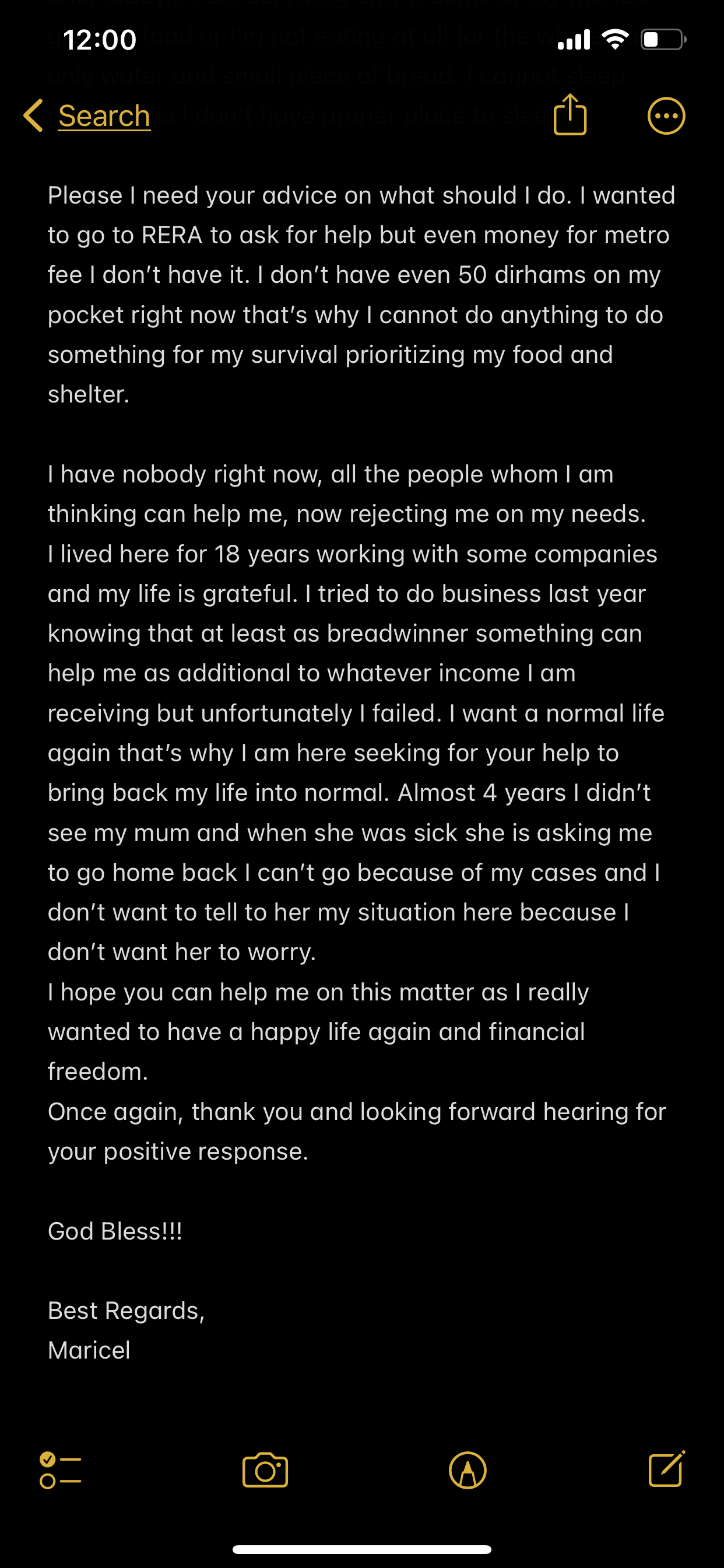Open the Markup drawing tools
Image resolution: width=724 pixels, height=1568 pixels.
click(469, 1469)
